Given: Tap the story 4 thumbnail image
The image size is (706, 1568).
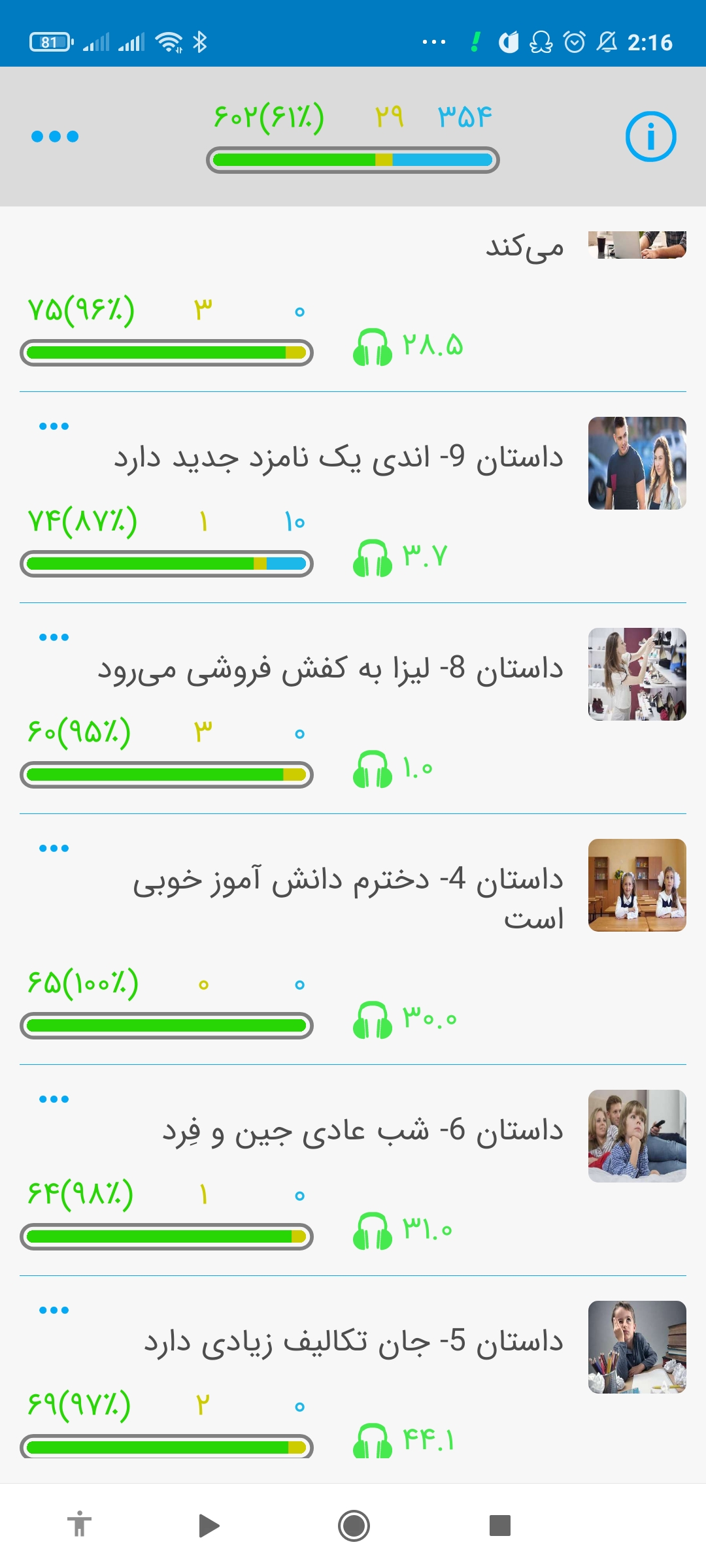Looking at the screenshot, I should (x=637, y=885).
